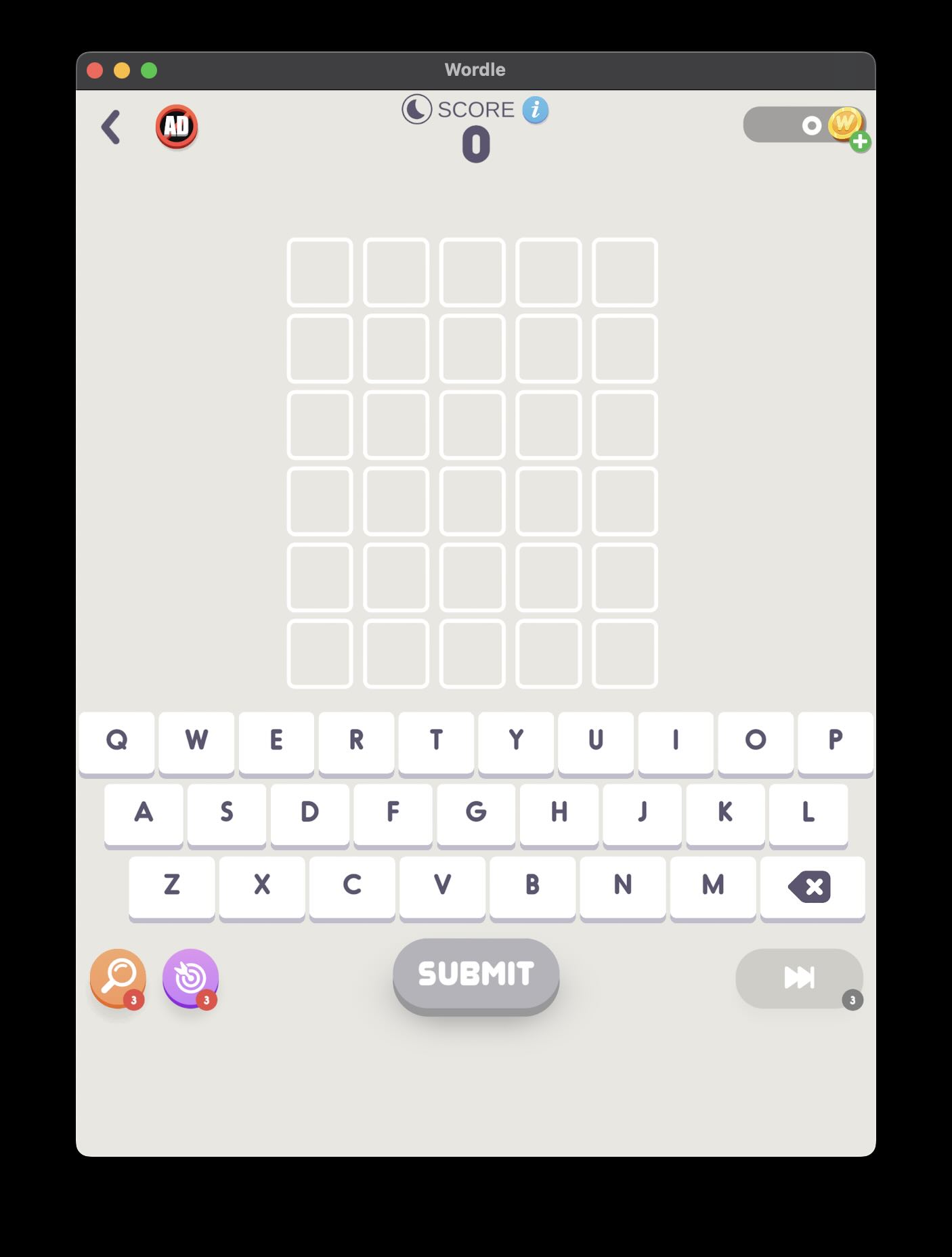
Task: Use the magnifying glass hint
Action: 118,977
